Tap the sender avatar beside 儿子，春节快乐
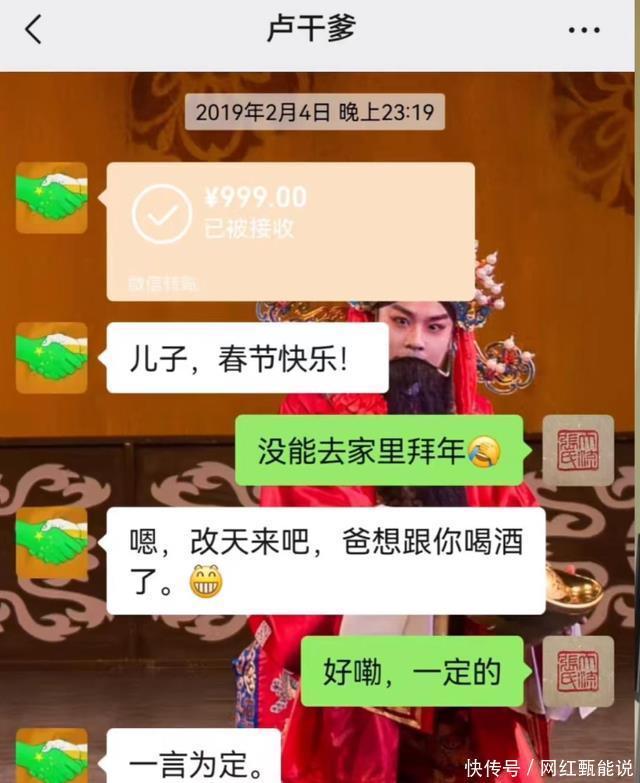Screen dimensions: 640x783 pos(51,358)
